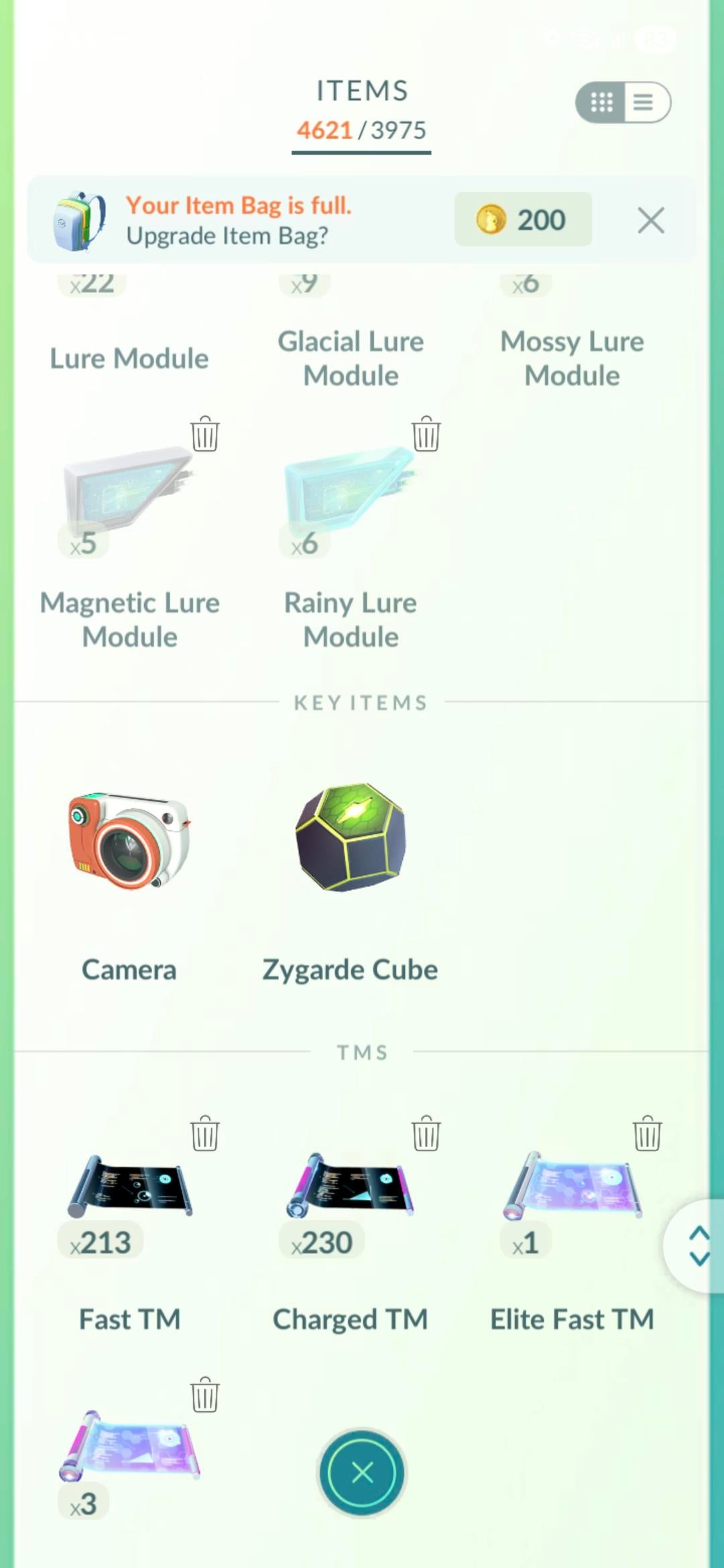Viewport: 724px width, 1568px height.
Task: Open the Zygarde Cube item
Action: click(351, 838)
